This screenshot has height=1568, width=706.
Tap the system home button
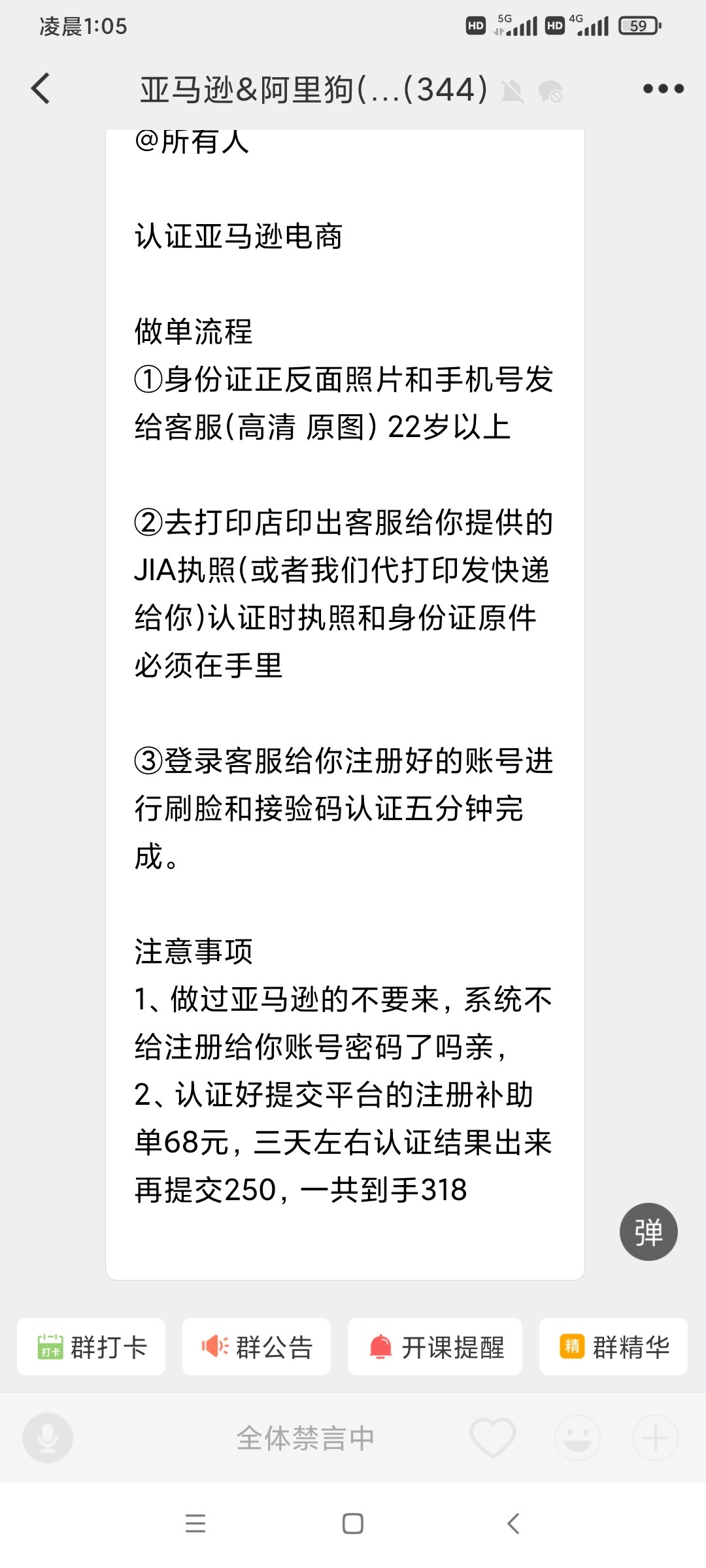(x=353, y=1524)
